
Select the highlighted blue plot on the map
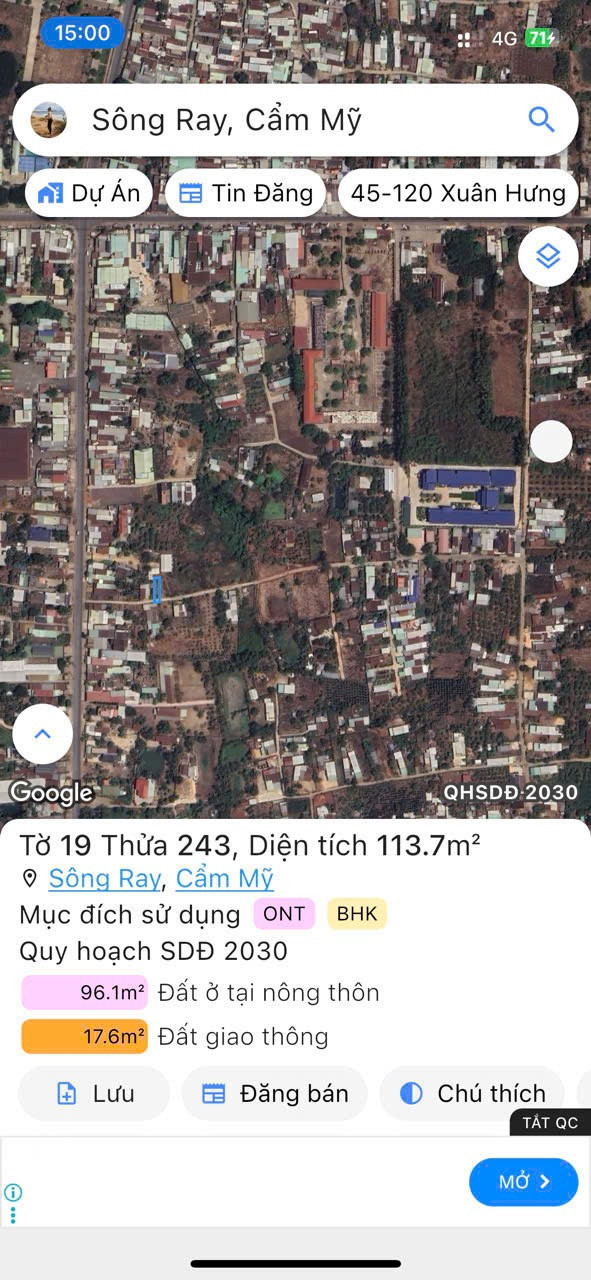[x=157, y=590]
